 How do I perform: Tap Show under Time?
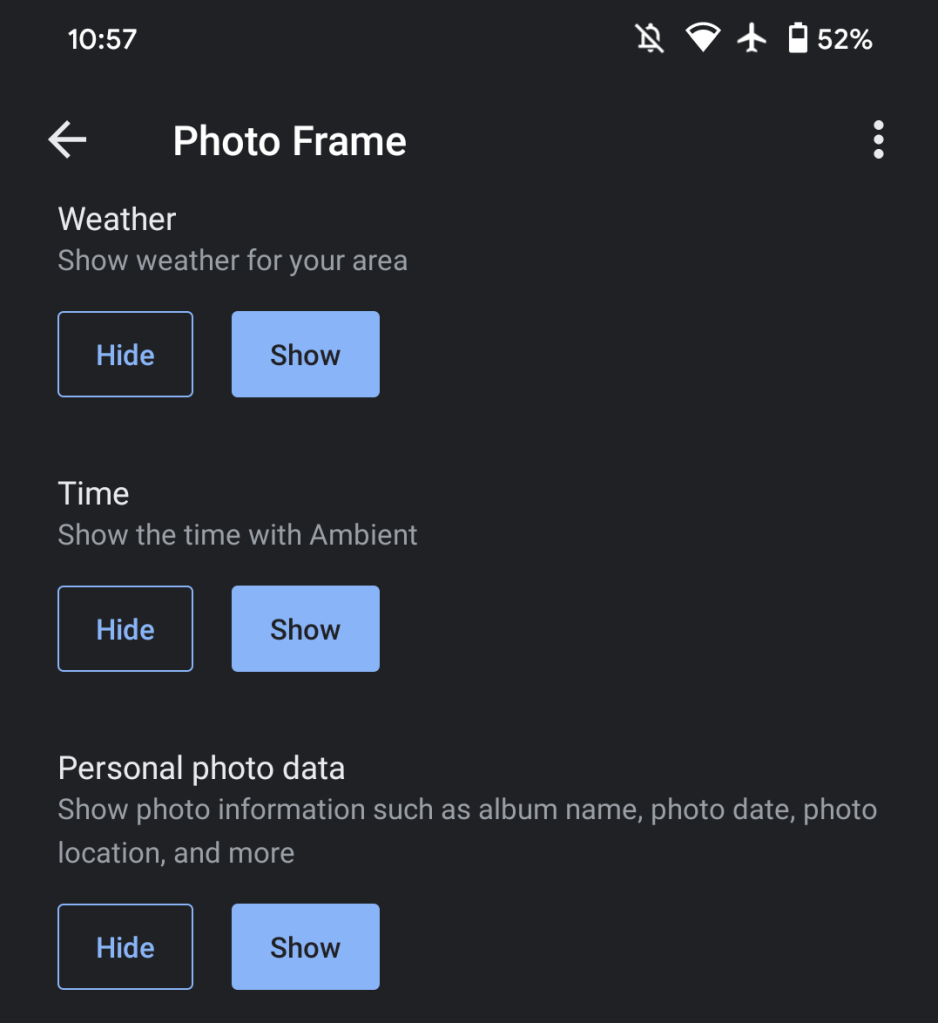pos(305,629)
